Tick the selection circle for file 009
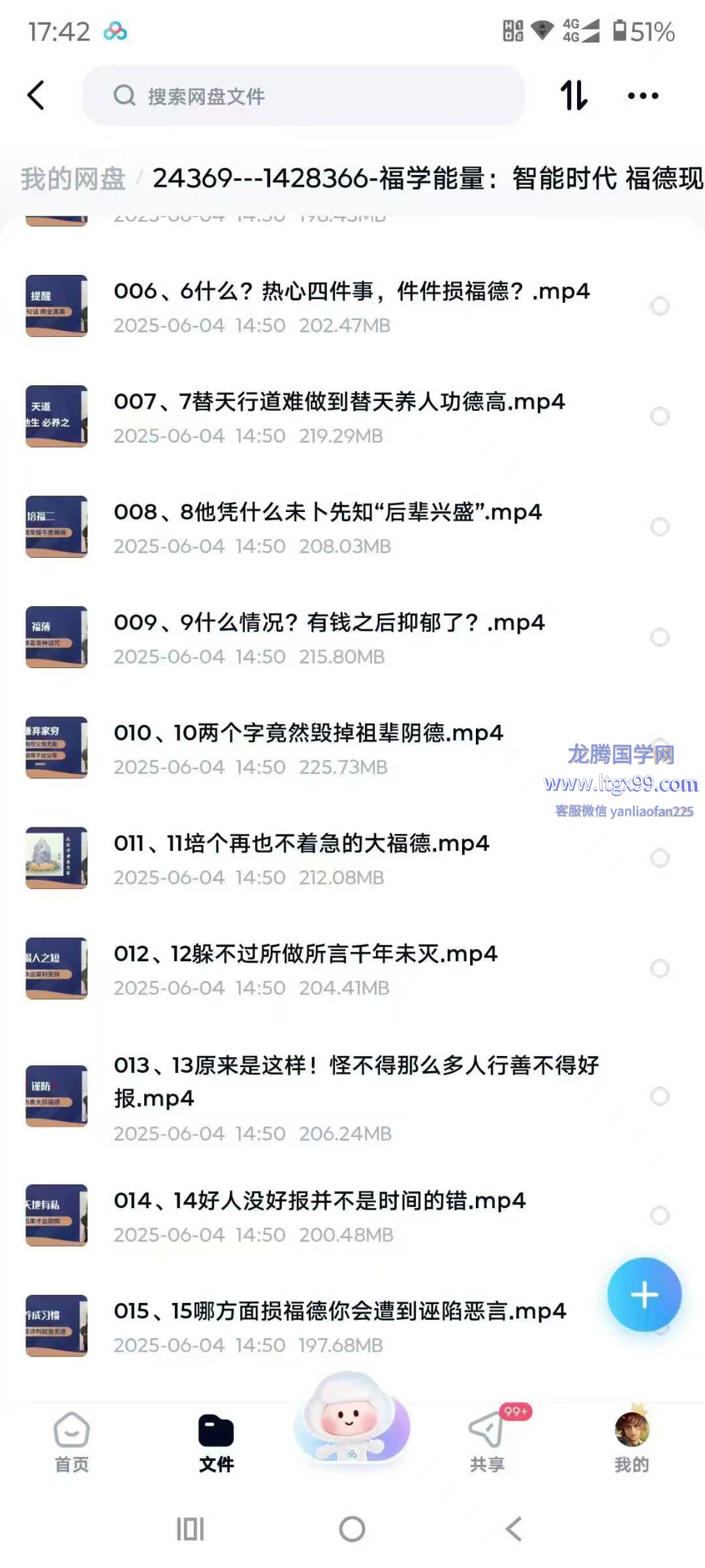Image resolution: width=705 pixels, height=1568 pixels. pos(660,637)
